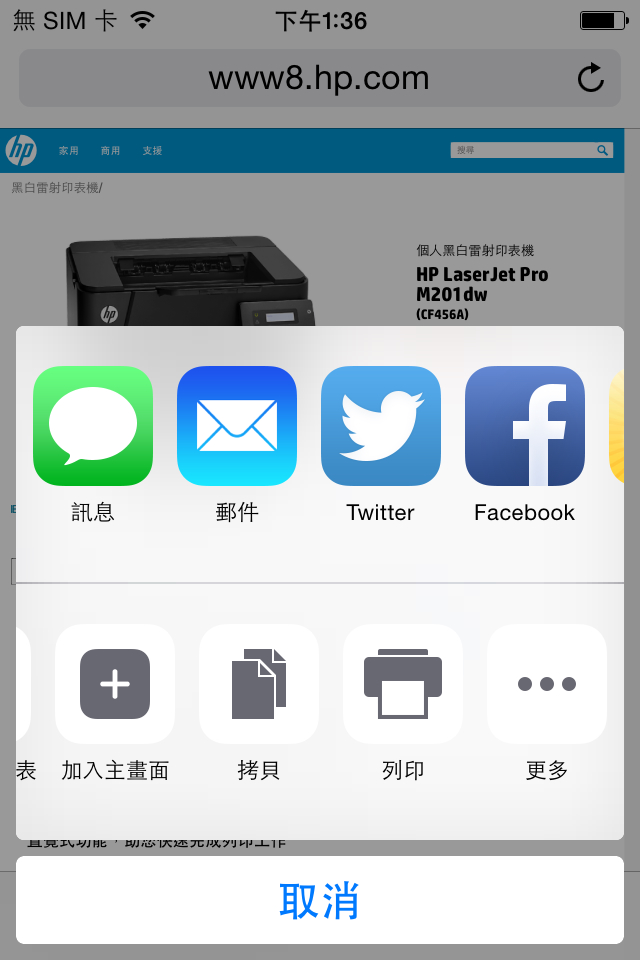Share the page via 訊息 (Messages)

93,426
